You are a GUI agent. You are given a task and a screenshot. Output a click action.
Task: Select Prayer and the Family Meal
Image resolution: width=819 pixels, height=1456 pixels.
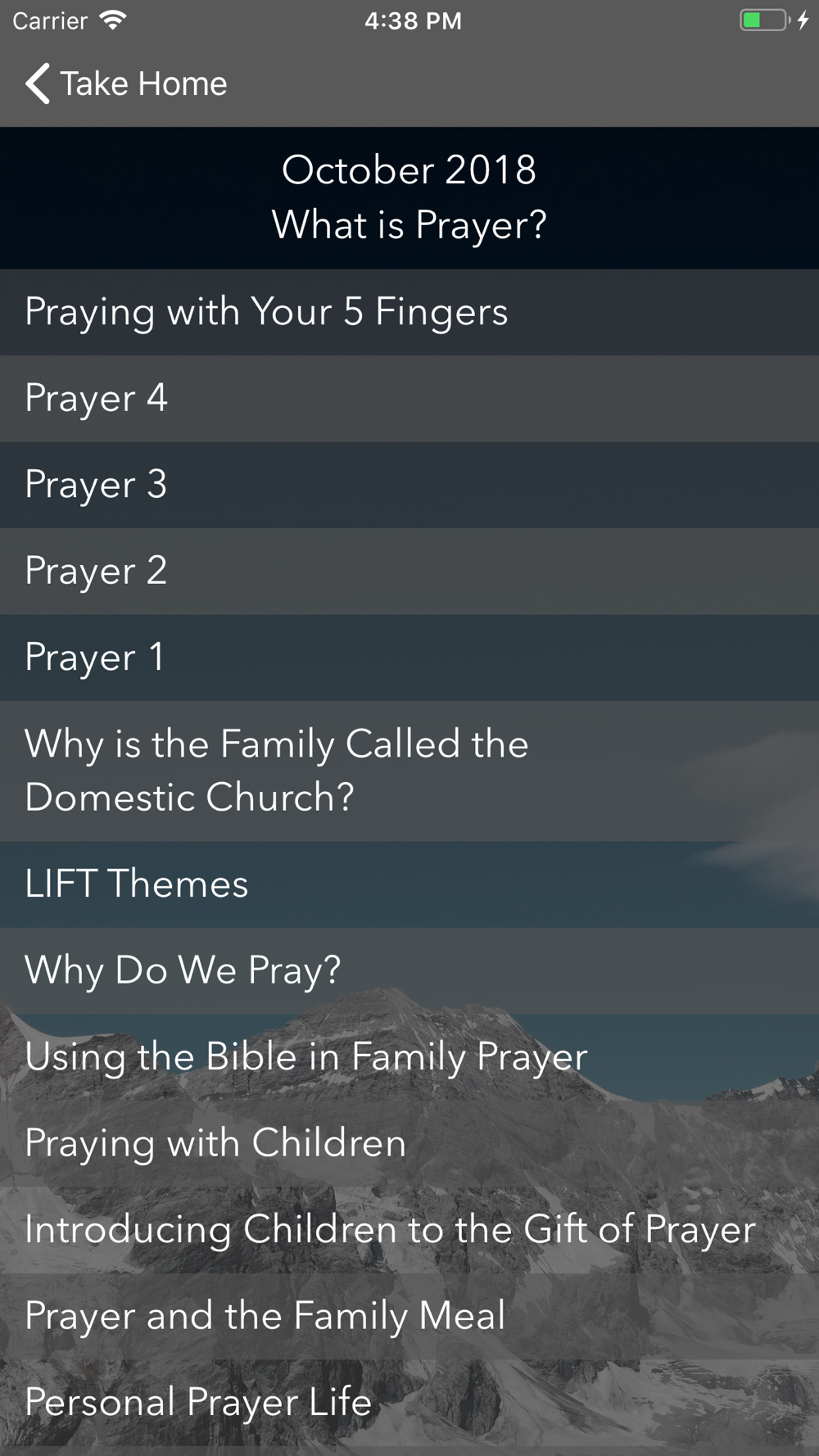pyautogui.click(x=409, y=1316)
